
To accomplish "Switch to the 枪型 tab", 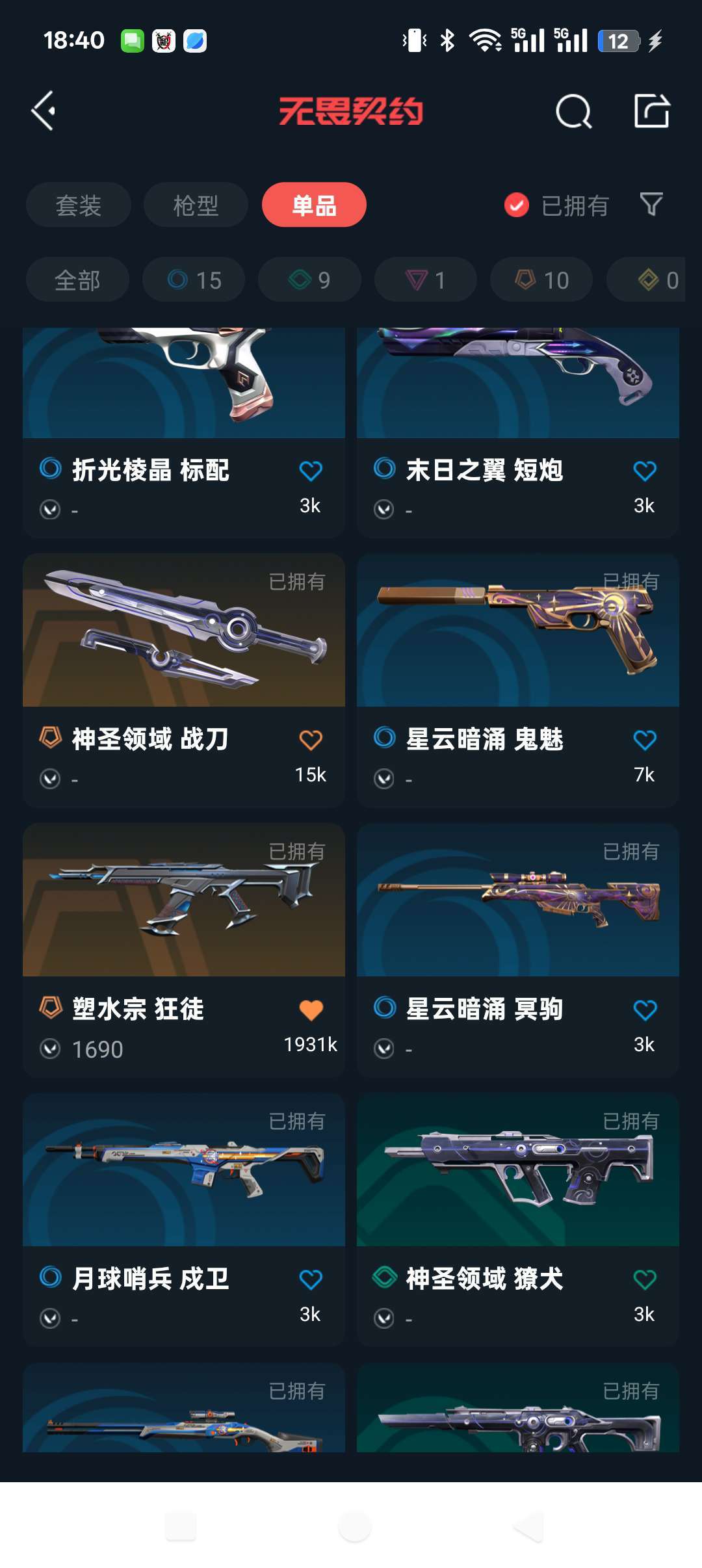I will 196,205.
